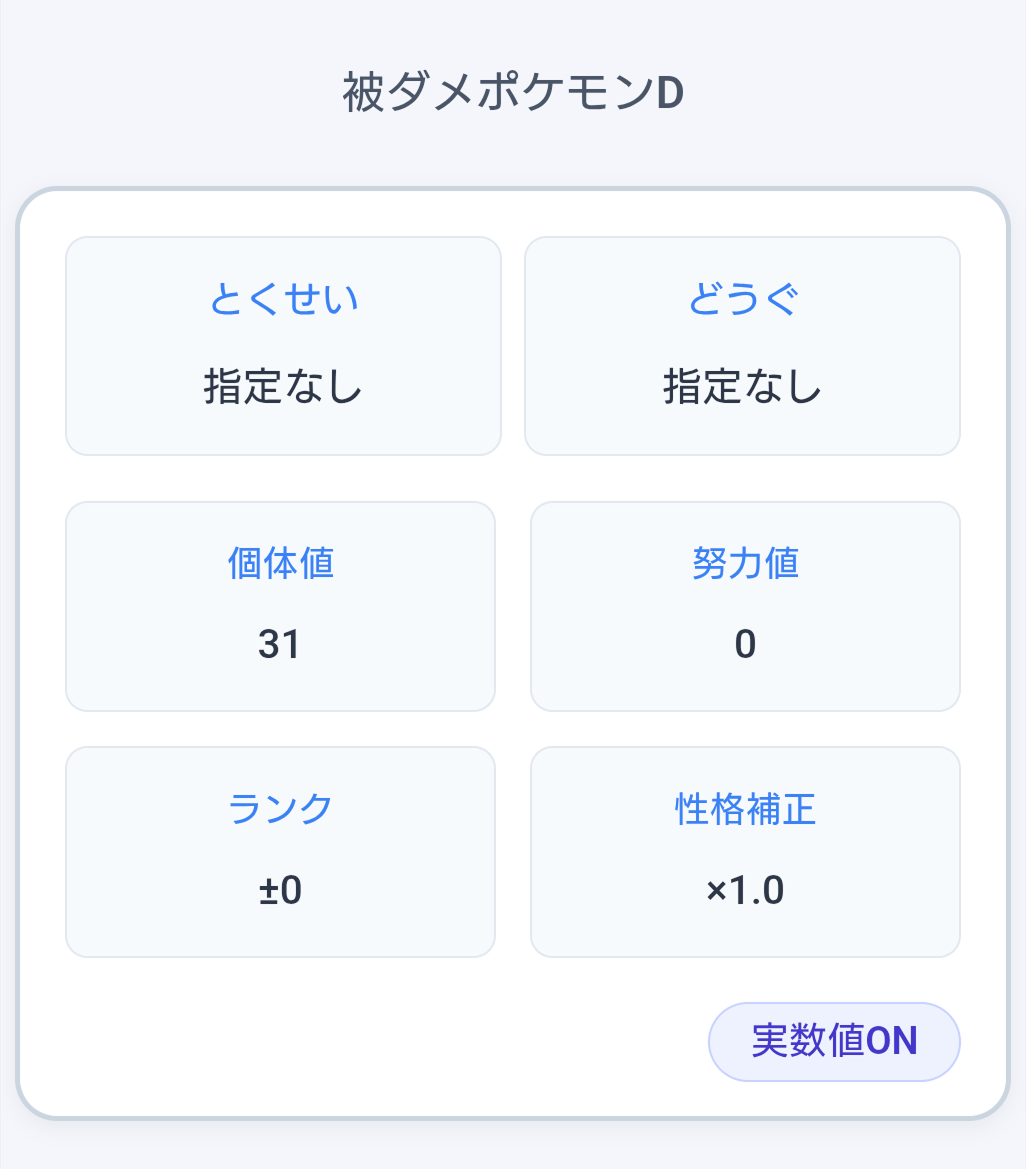Select the ×1.0 nature multiplier value
The width and height of the screenshot is (1026, 1169).
click(x=745, y=890)
